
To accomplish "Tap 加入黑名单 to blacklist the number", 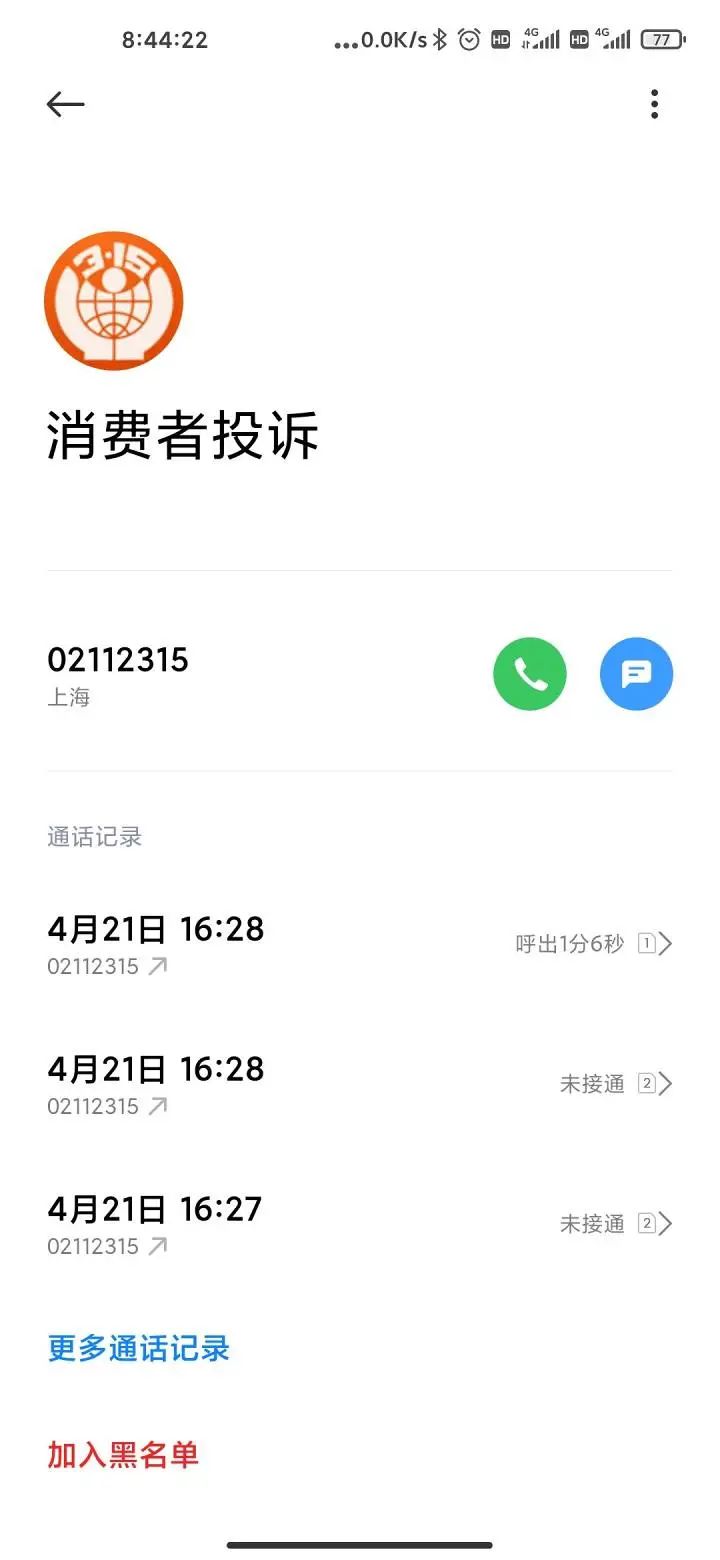I will tap(123, 1455).
